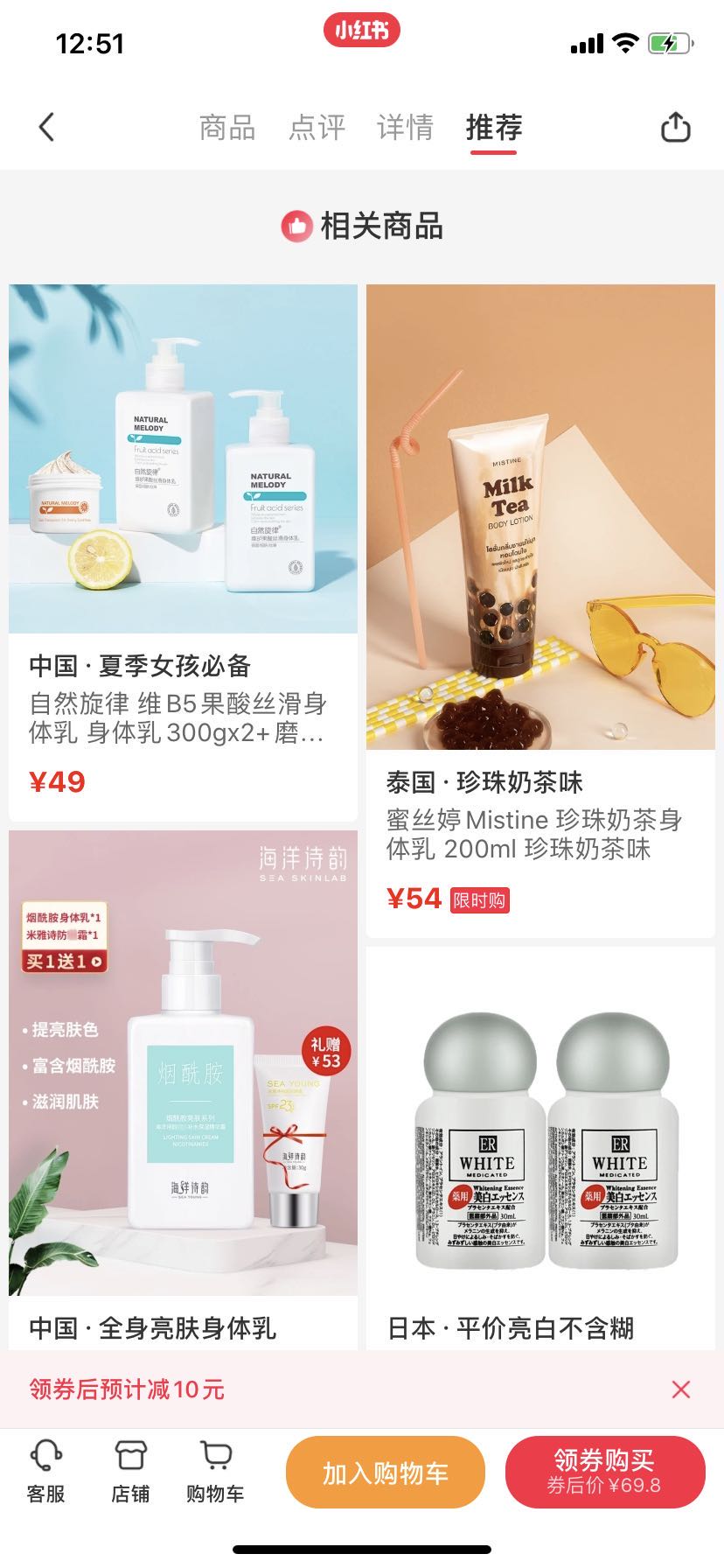This screenshot has width=724, height=1568.
Task: Visit the 店铺 store page
Action: [130, 1473]
